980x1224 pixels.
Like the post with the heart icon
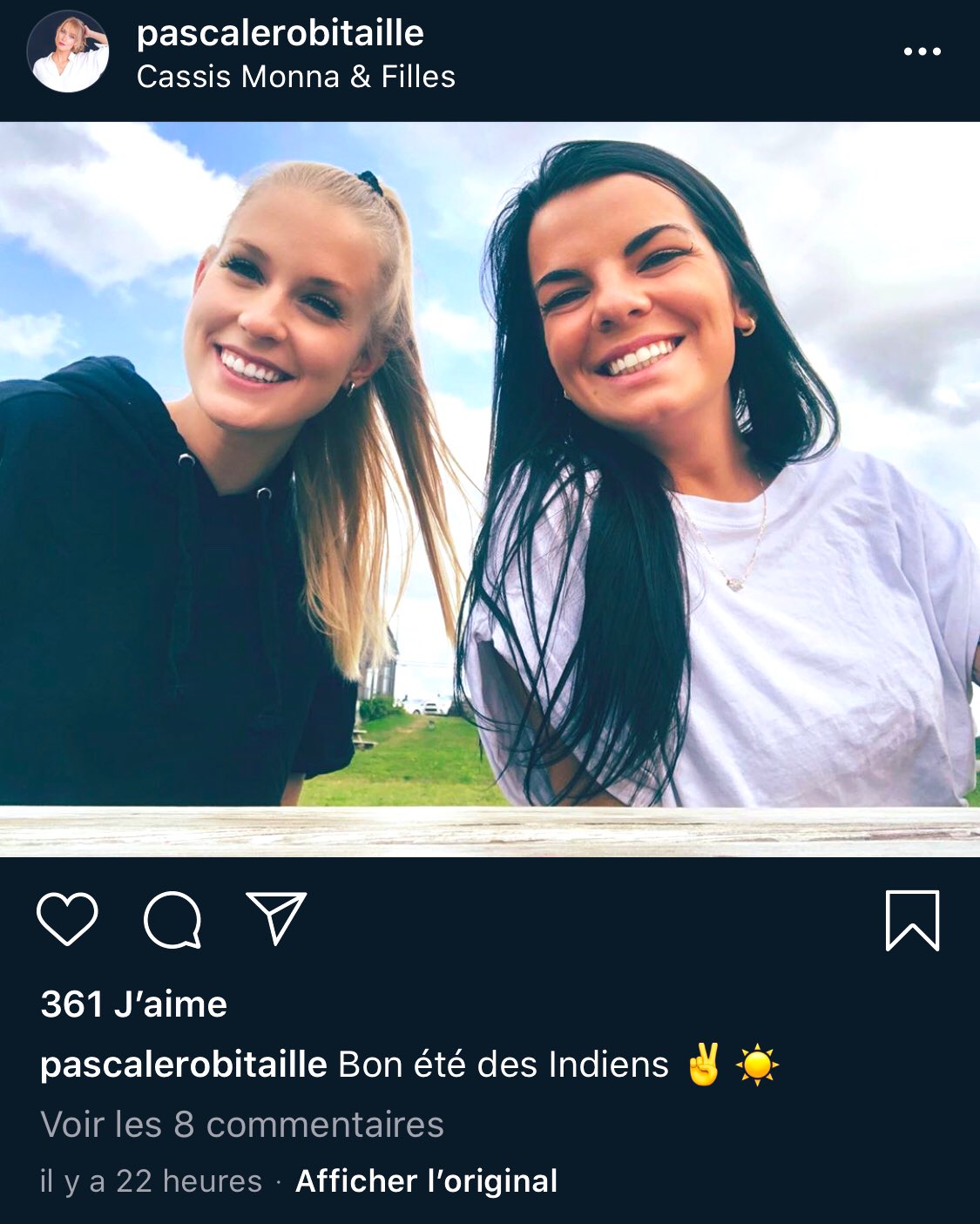coord(67,919)
